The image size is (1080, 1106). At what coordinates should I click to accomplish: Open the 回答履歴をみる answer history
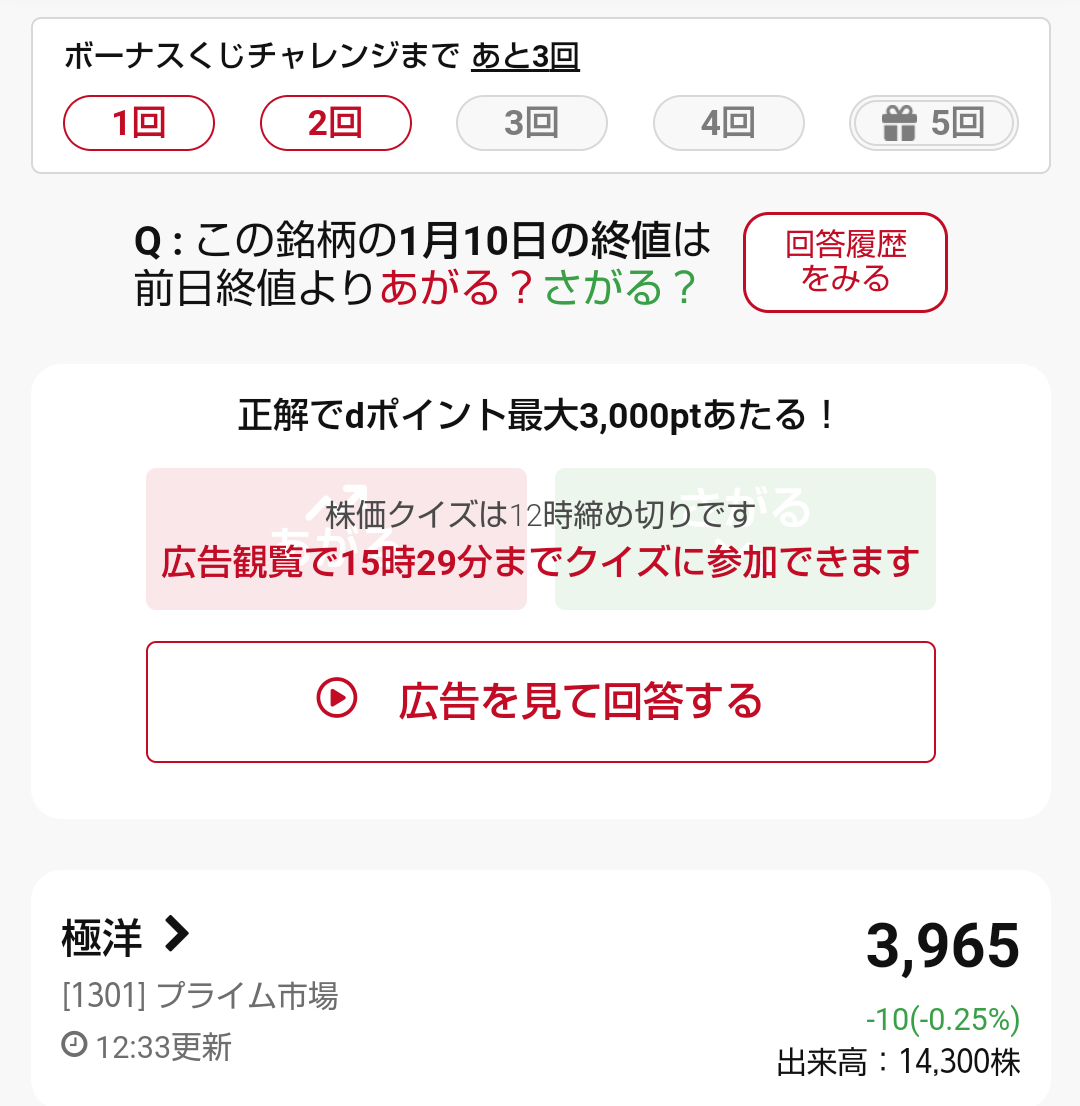[x=845, y=262]
